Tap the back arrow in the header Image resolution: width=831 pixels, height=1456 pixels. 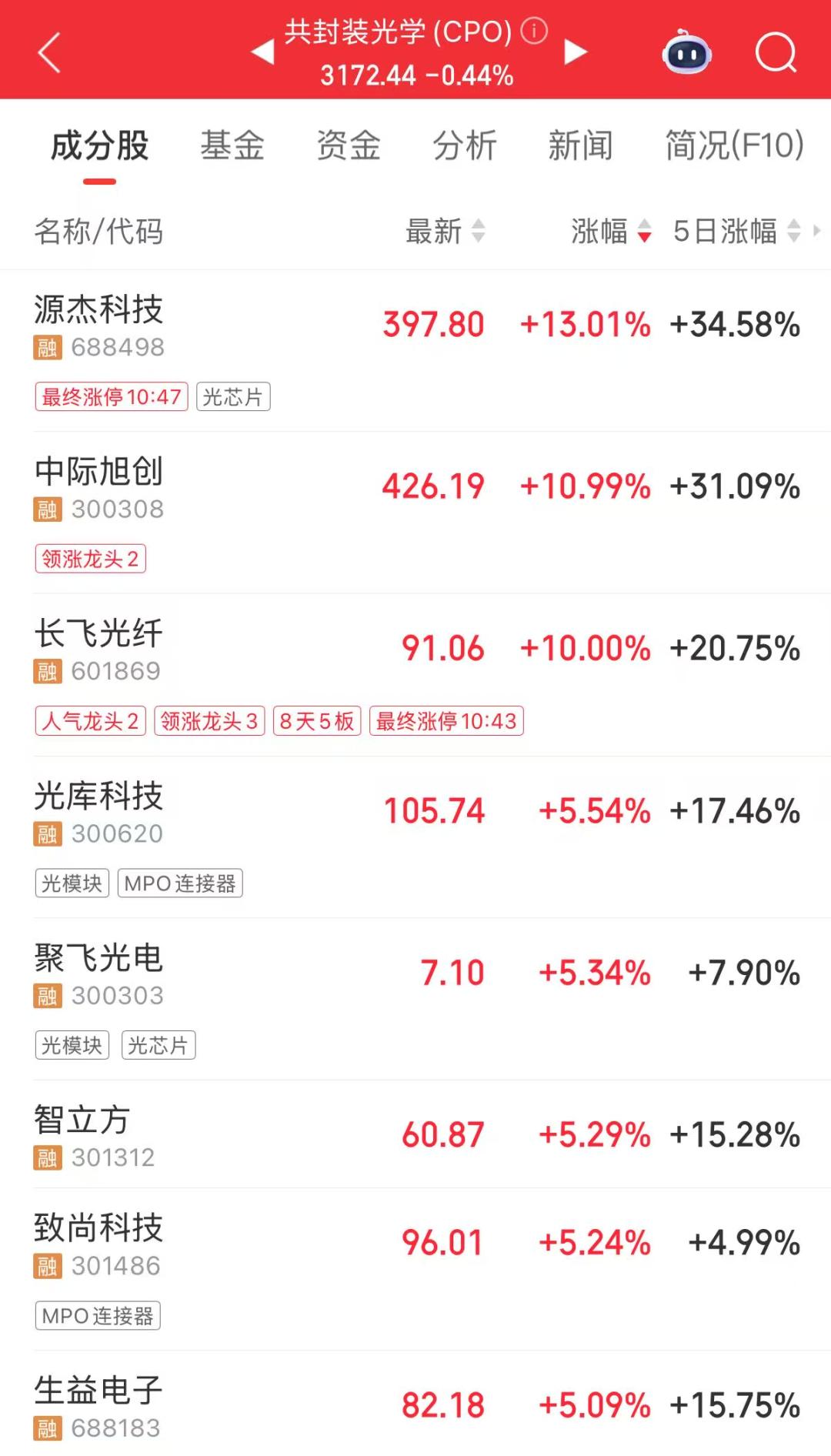(48, 52)
